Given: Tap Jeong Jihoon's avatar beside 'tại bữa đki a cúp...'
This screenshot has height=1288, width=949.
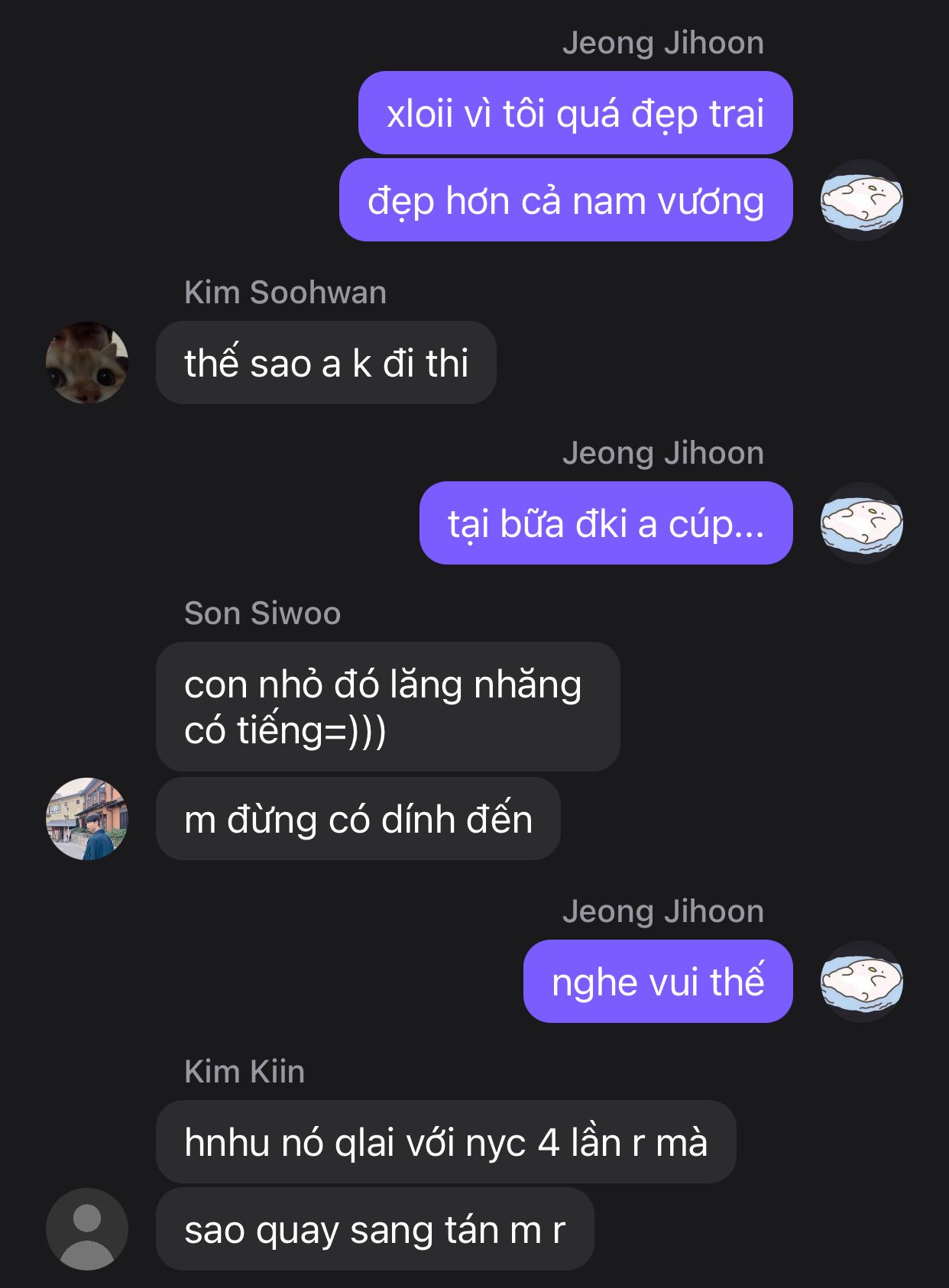Looking at the screenshot, I should 862,523.
